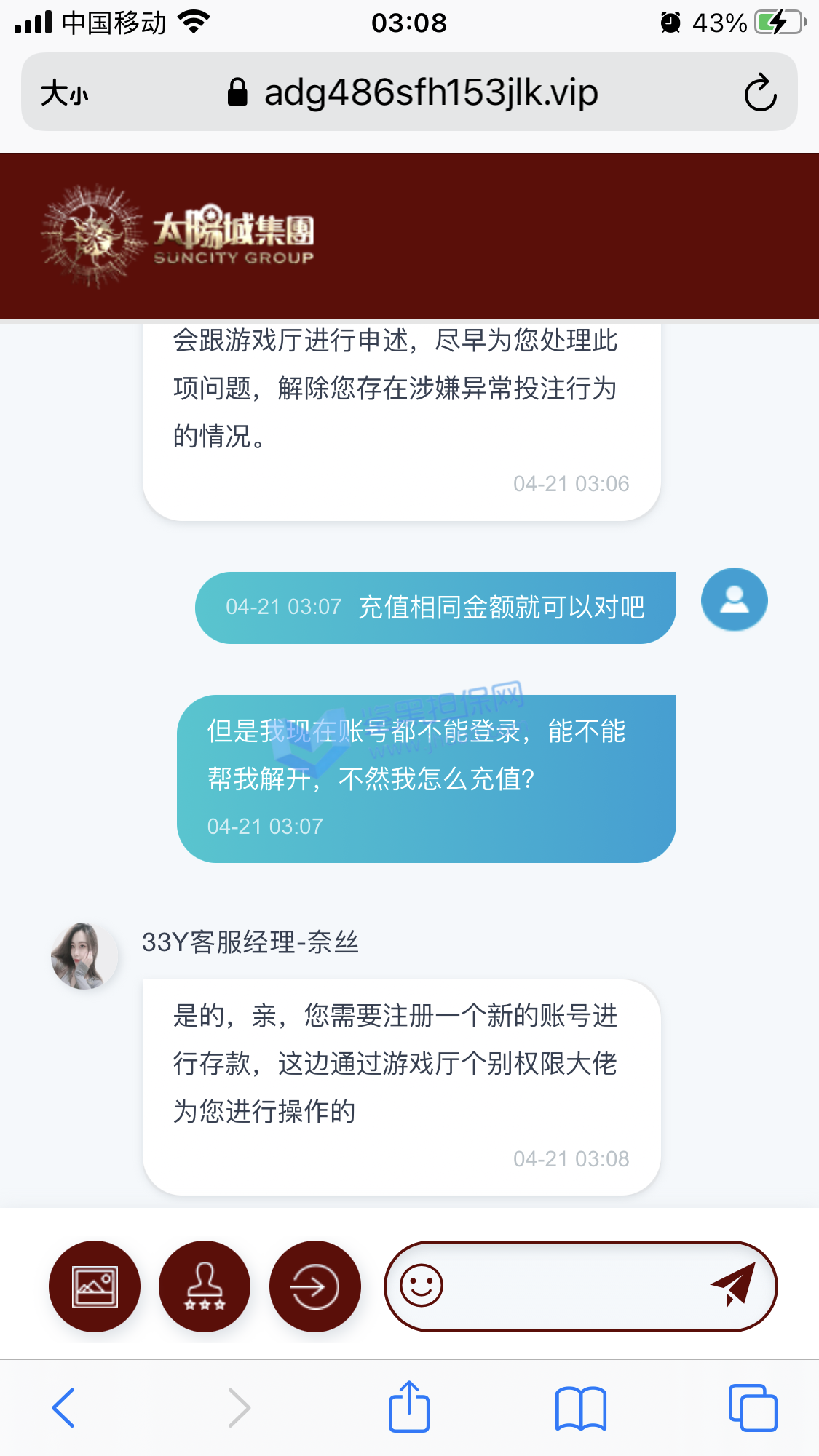Open Safari bookmarks
The image size is (819, 1456).
(x=580, y=1408)
